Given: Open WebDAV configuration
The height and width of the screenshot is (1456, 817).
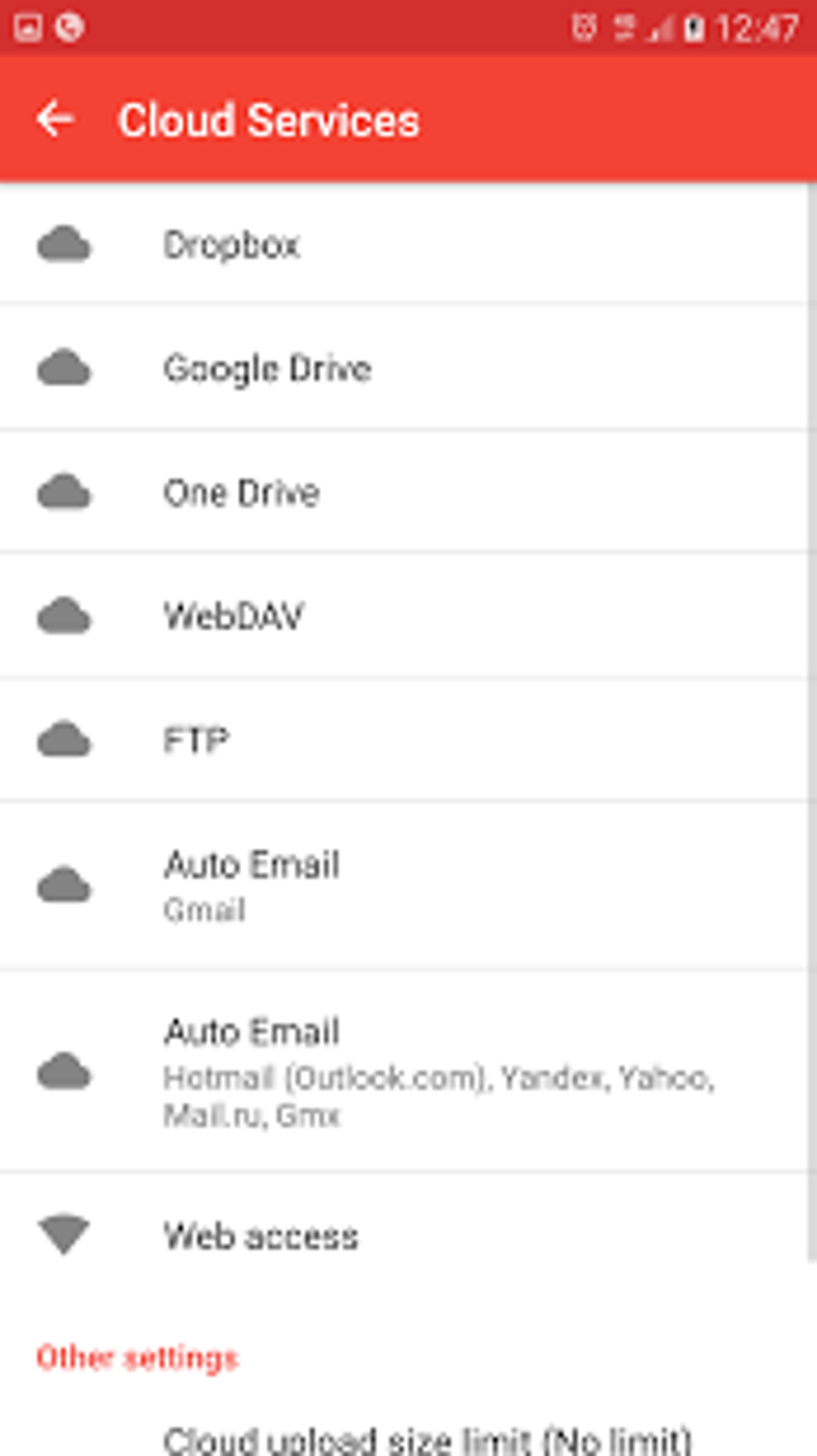Looking at the screenshot, I should tap(404, 616).
